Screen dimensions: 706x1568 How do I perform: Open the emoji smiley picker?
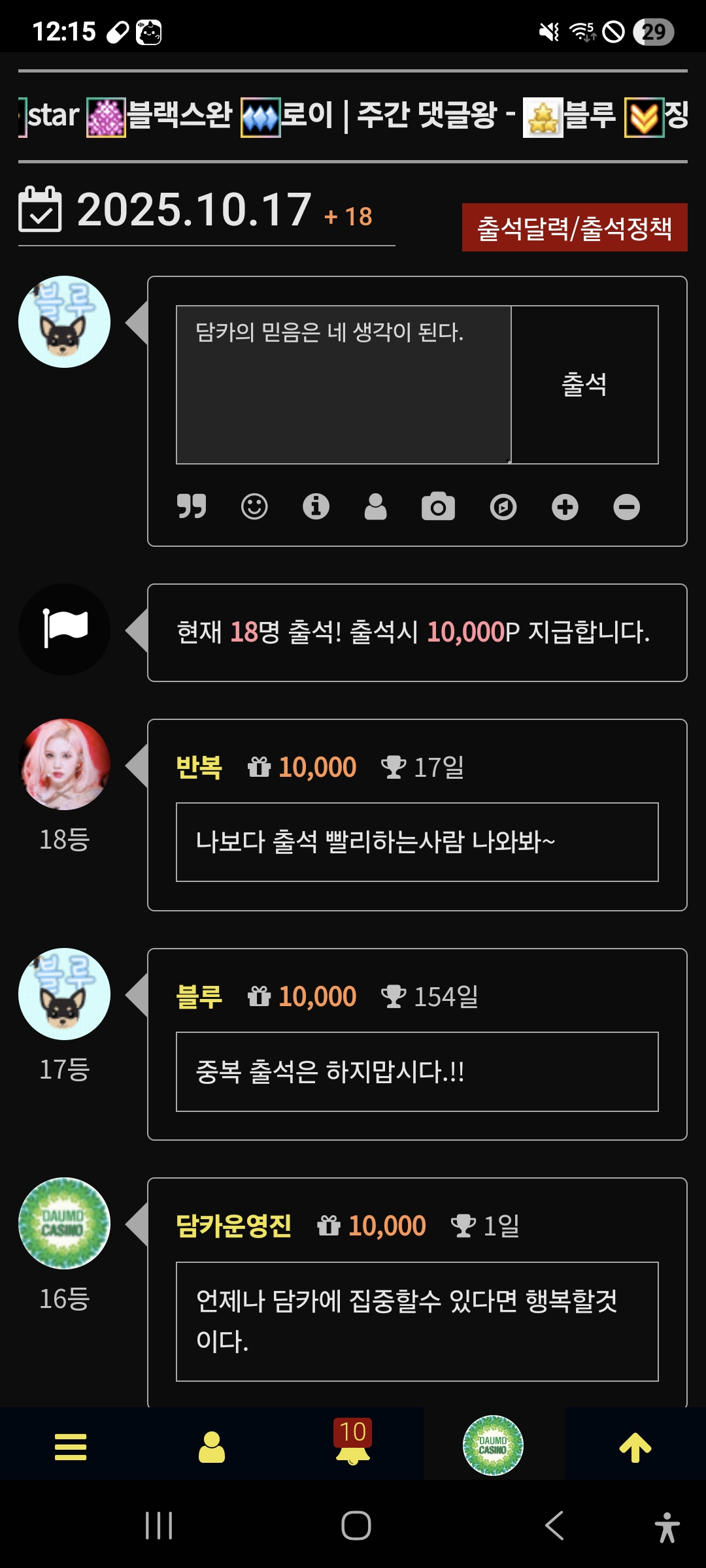254,506
